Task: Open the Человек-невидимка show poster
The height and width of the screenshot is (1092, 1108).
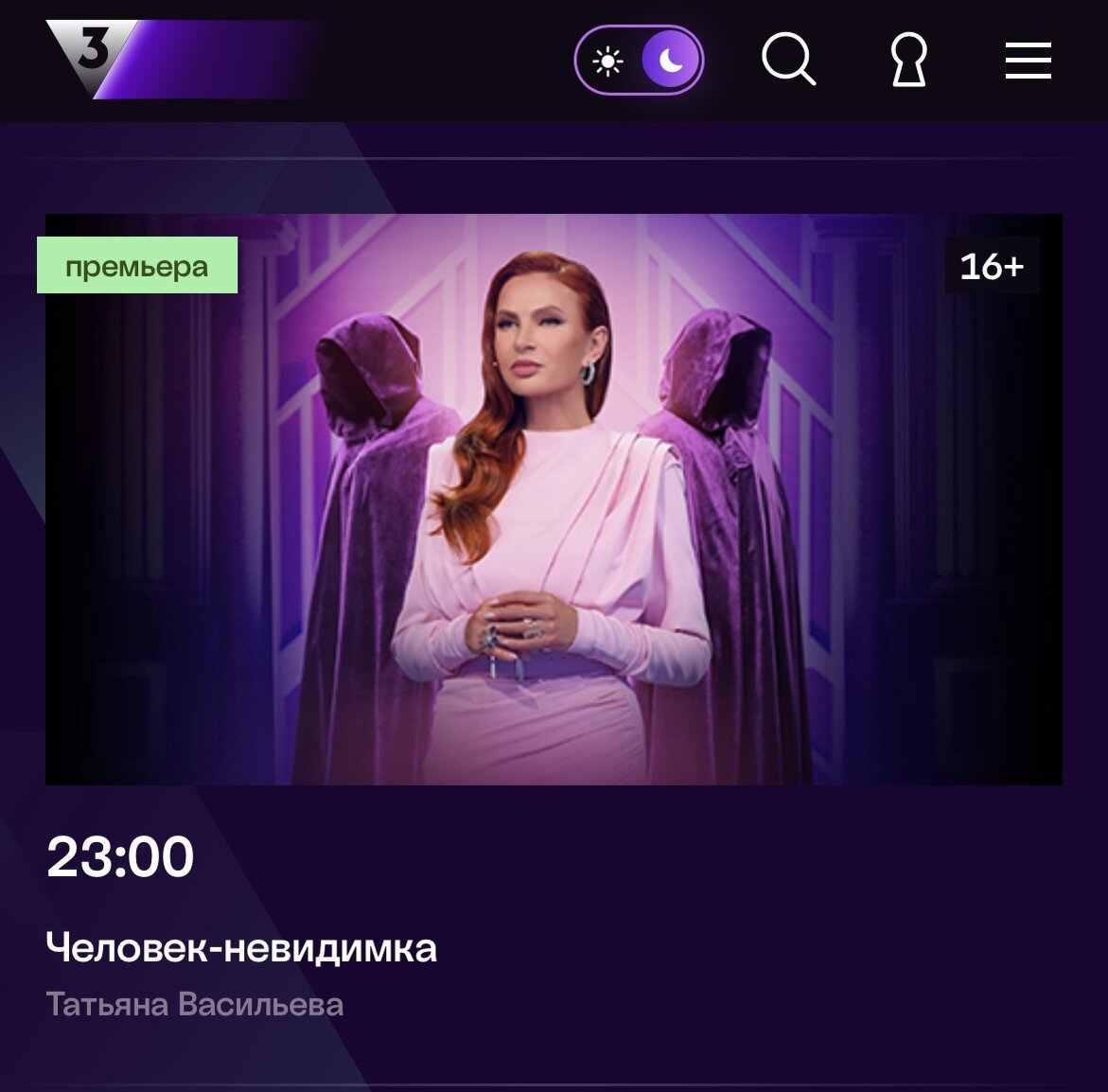Action: pos(554,499)
